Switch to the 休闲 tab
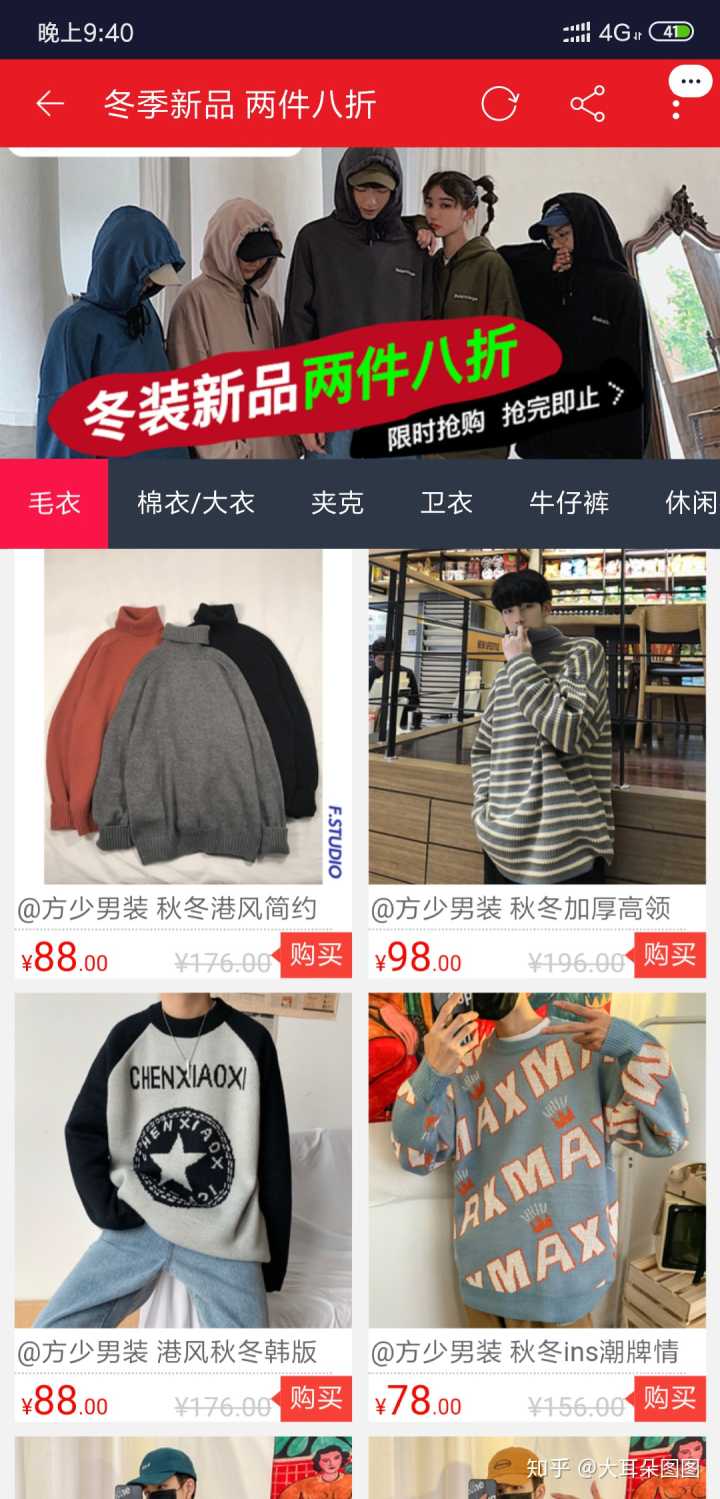 [691, 503]
